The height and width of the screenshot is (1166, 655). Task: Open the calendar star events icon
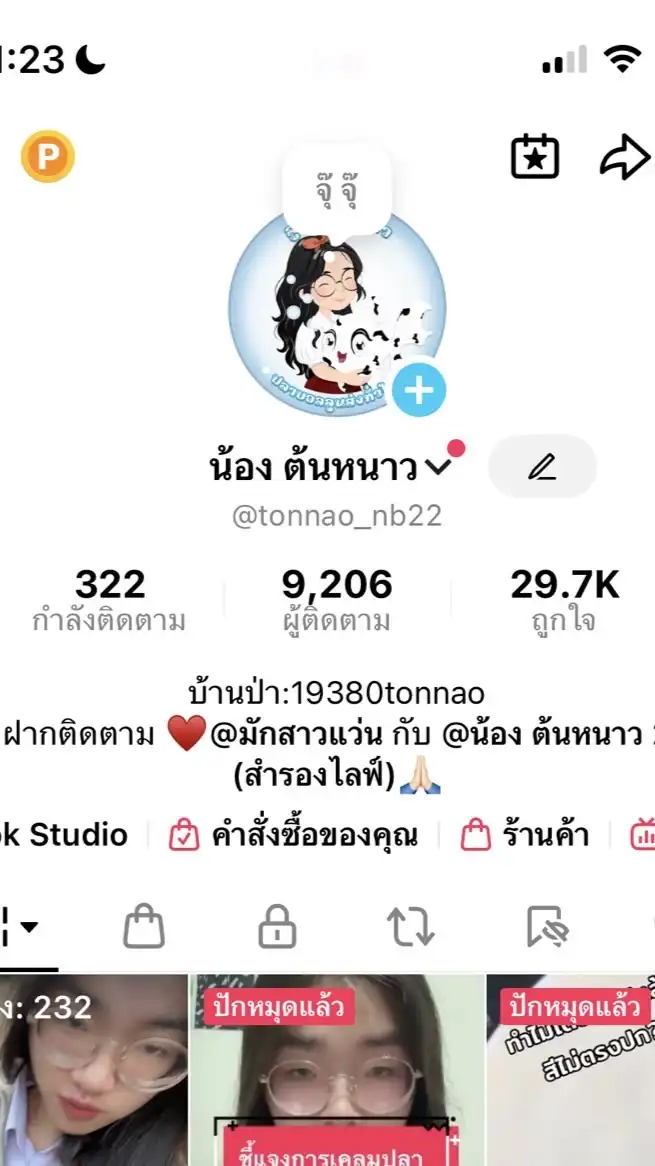535,157
